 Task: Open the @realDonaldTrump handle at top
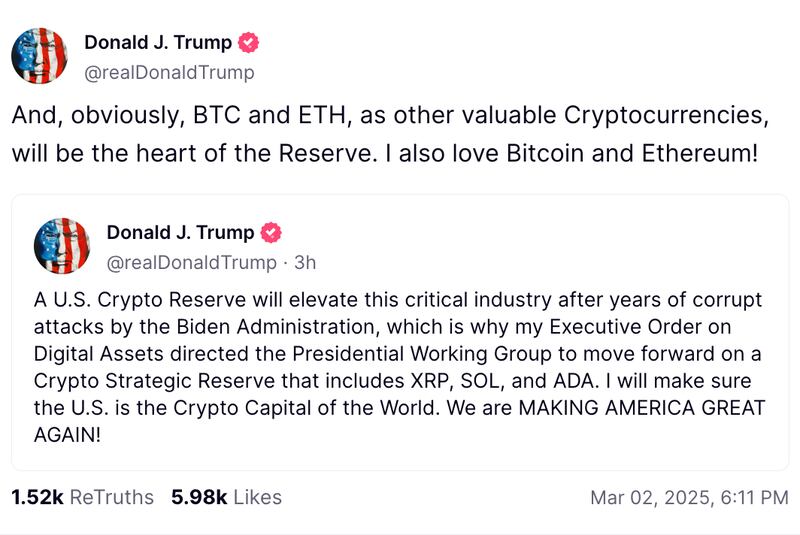pyautogui.click(x=169, y=72)
